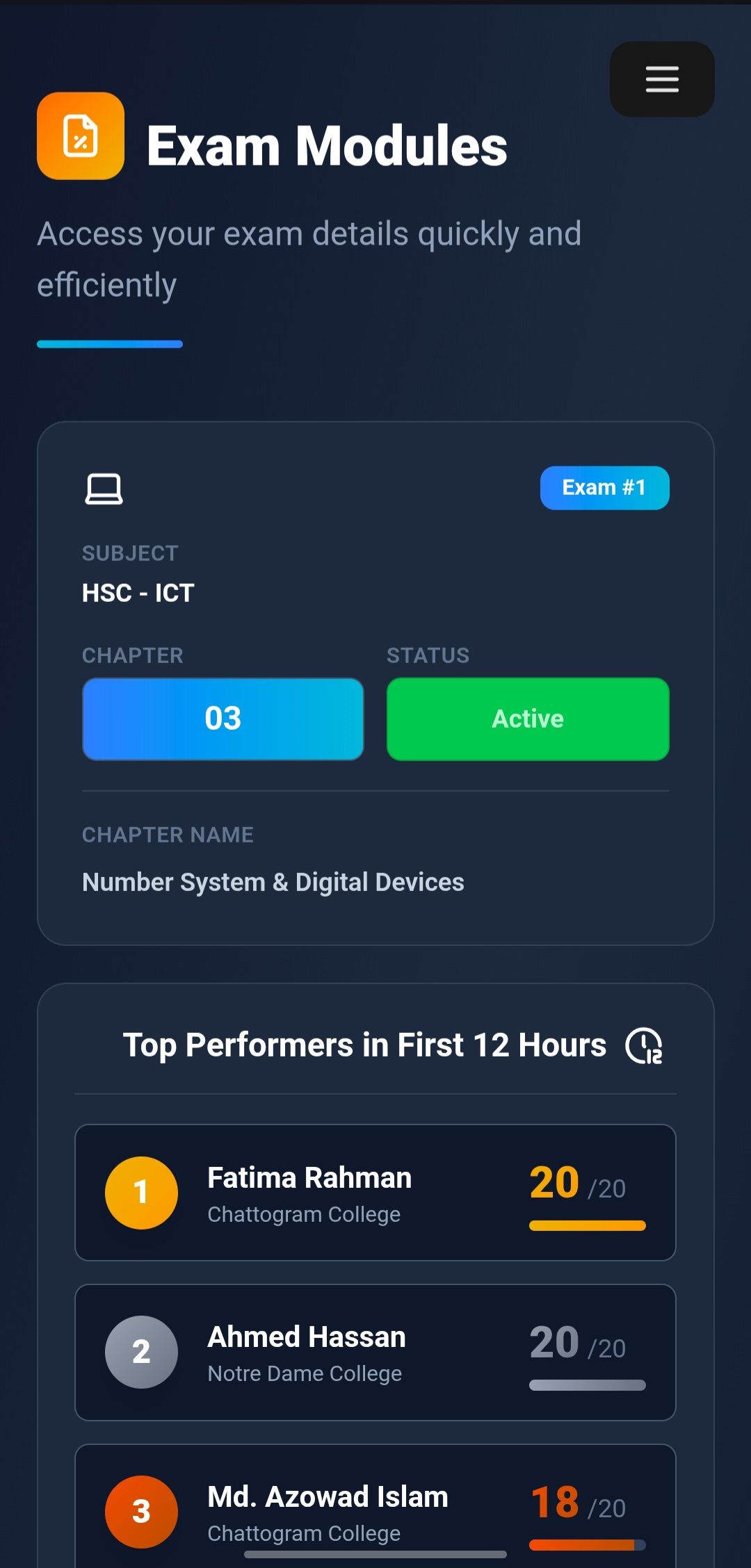The height and width of the screenshot is (1568, 751).
Task: Open the hamburger menu
Action: [661, 79]
